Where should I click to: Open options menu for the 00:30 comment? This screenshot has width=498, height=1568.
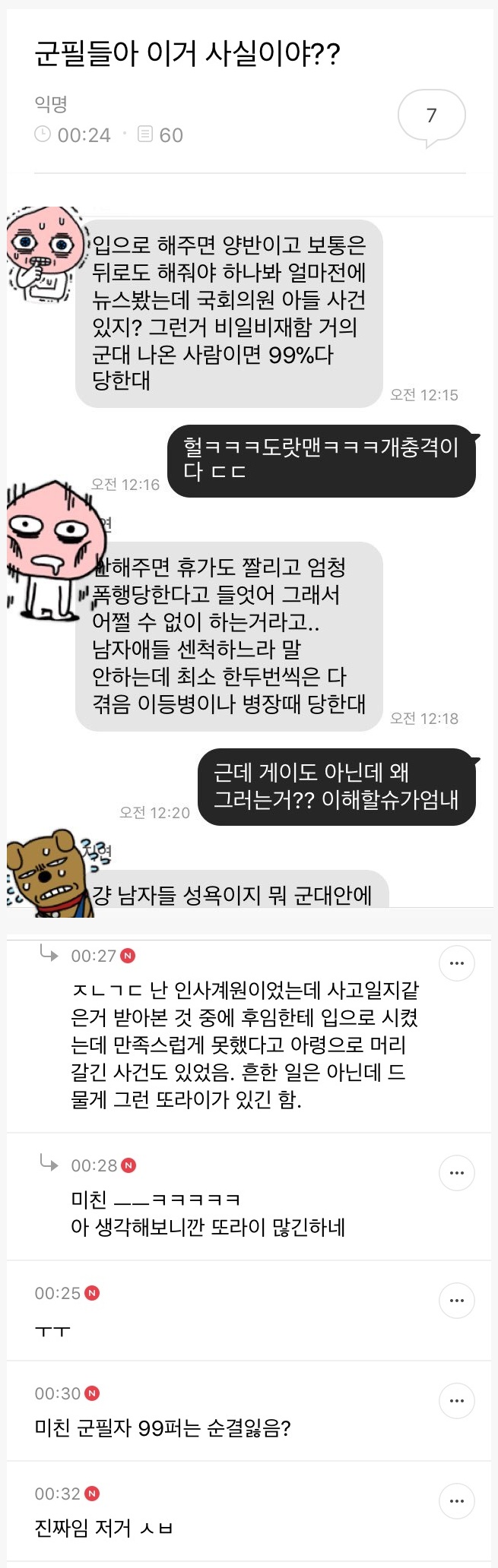pos(457,1401)
